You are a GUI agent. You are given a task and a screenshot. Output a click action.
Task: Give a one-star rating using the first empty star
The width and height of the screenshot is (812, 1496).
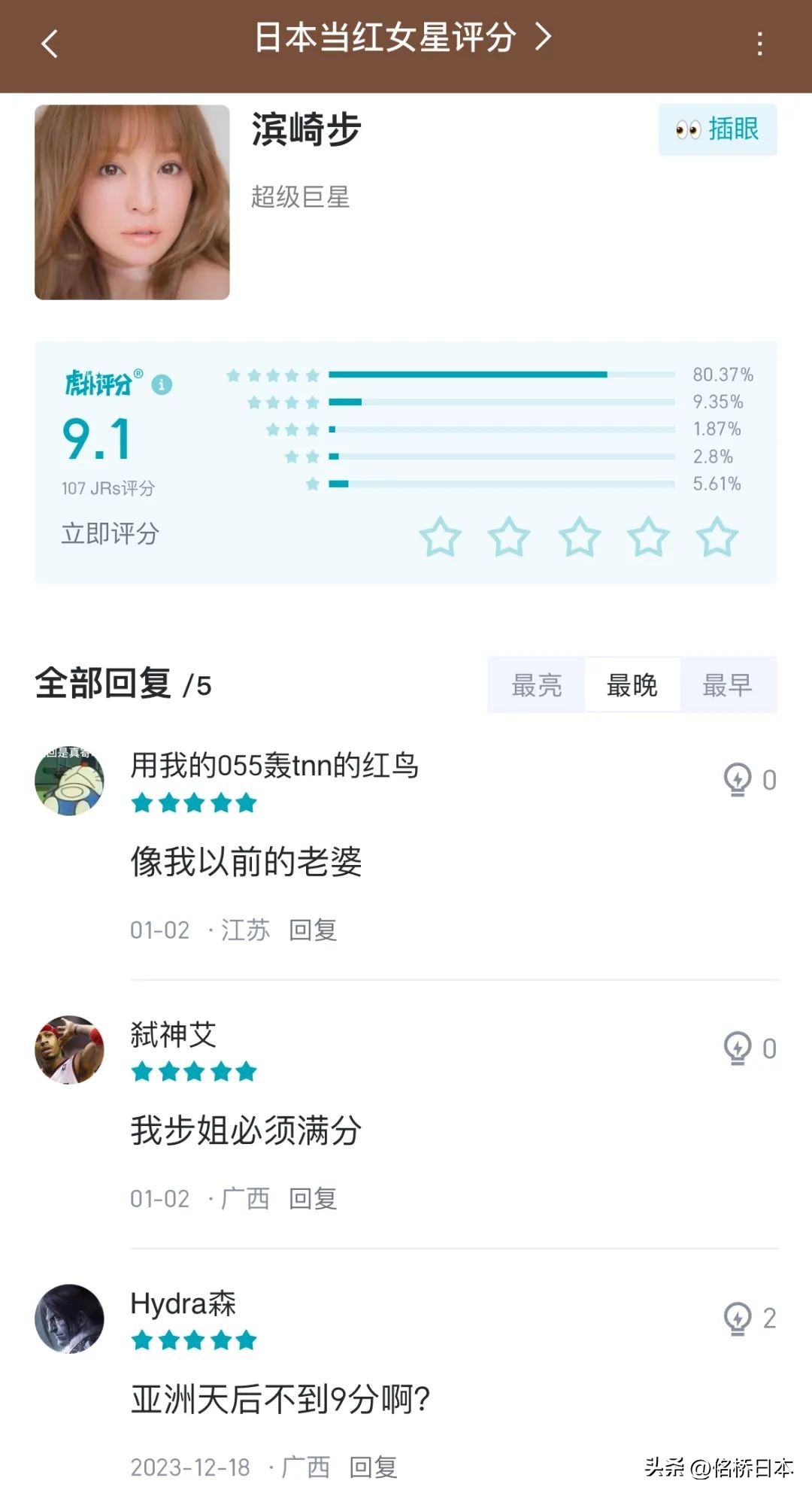[x=443, y=536]
